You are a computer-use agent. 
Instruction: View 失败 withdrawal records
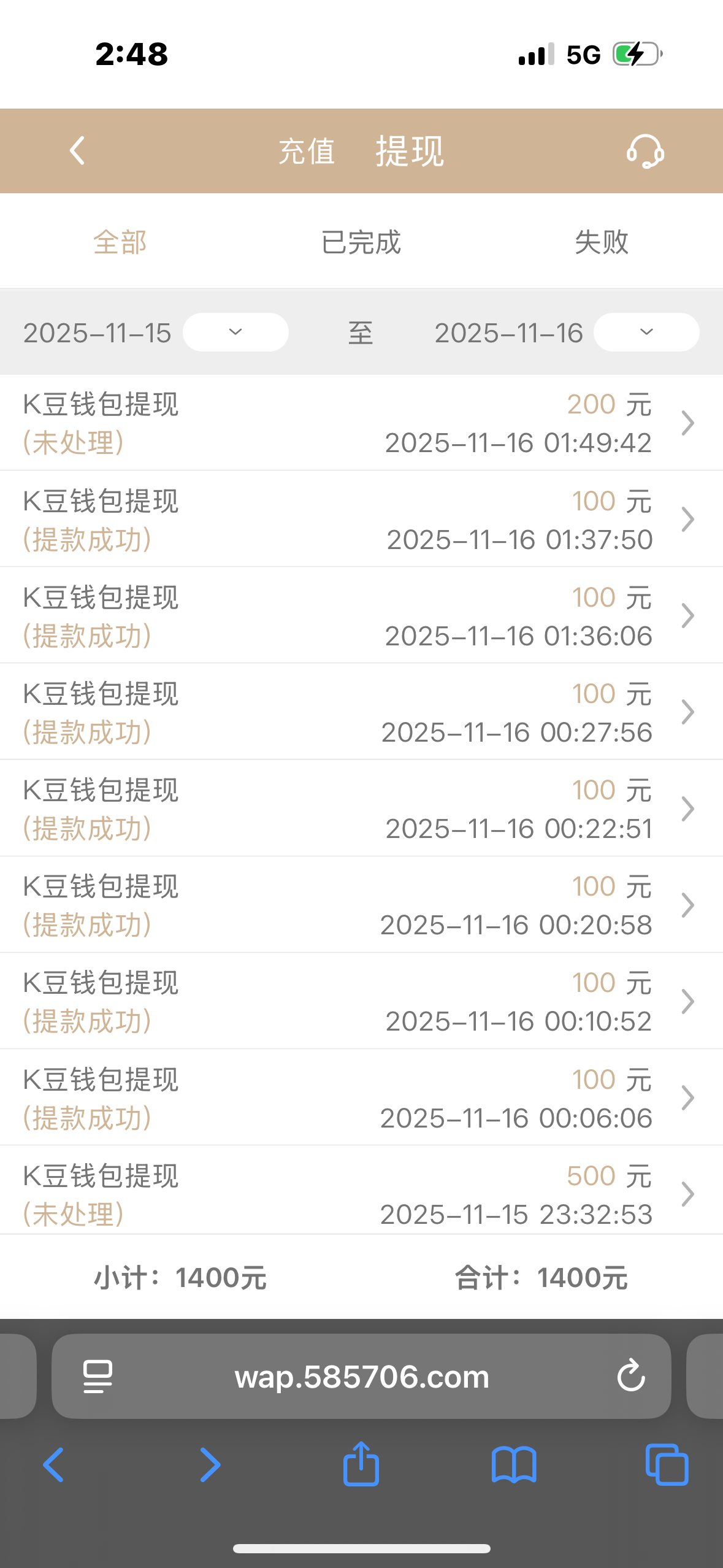pos(602,242)
